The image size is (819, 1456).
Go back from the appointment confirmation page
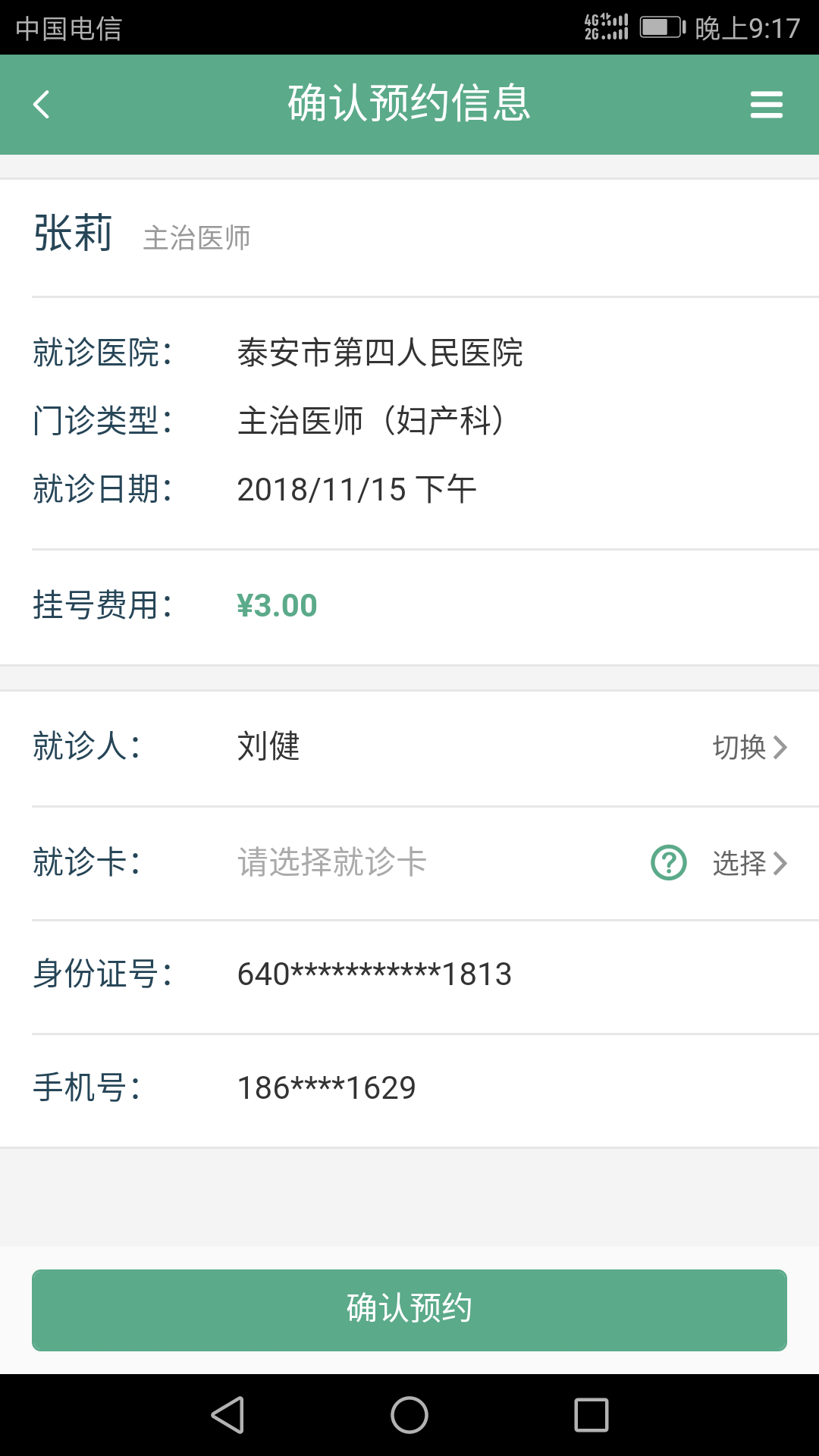pos(42,105)
